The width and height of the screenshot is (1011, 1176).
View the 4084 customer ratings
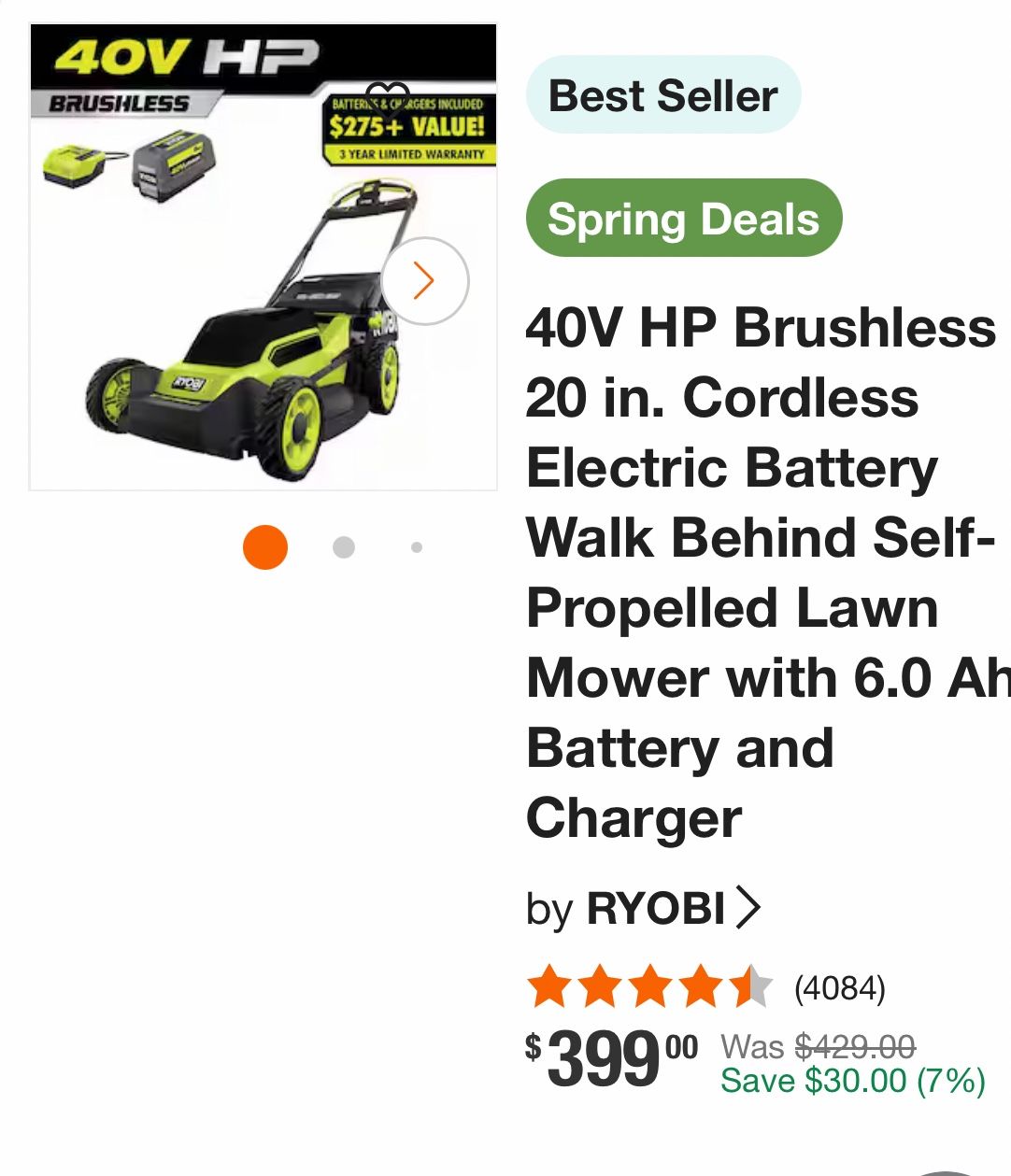(x=839, y=988)
